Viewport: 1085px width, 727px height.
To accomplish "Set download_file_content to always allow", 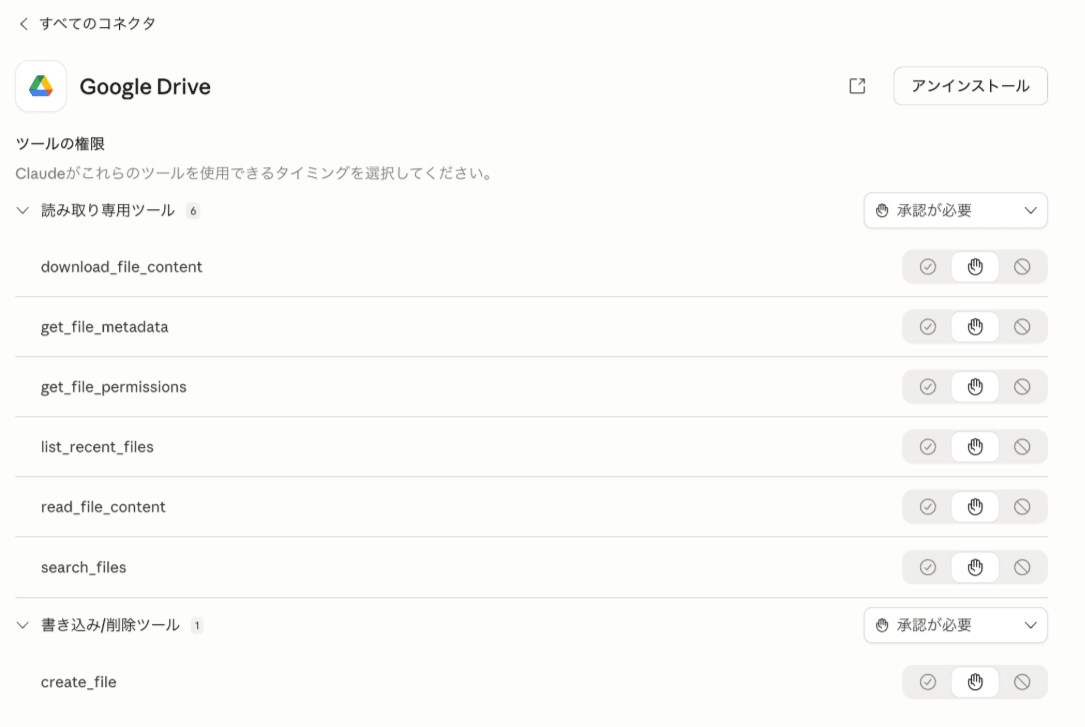I will [928, 267].
